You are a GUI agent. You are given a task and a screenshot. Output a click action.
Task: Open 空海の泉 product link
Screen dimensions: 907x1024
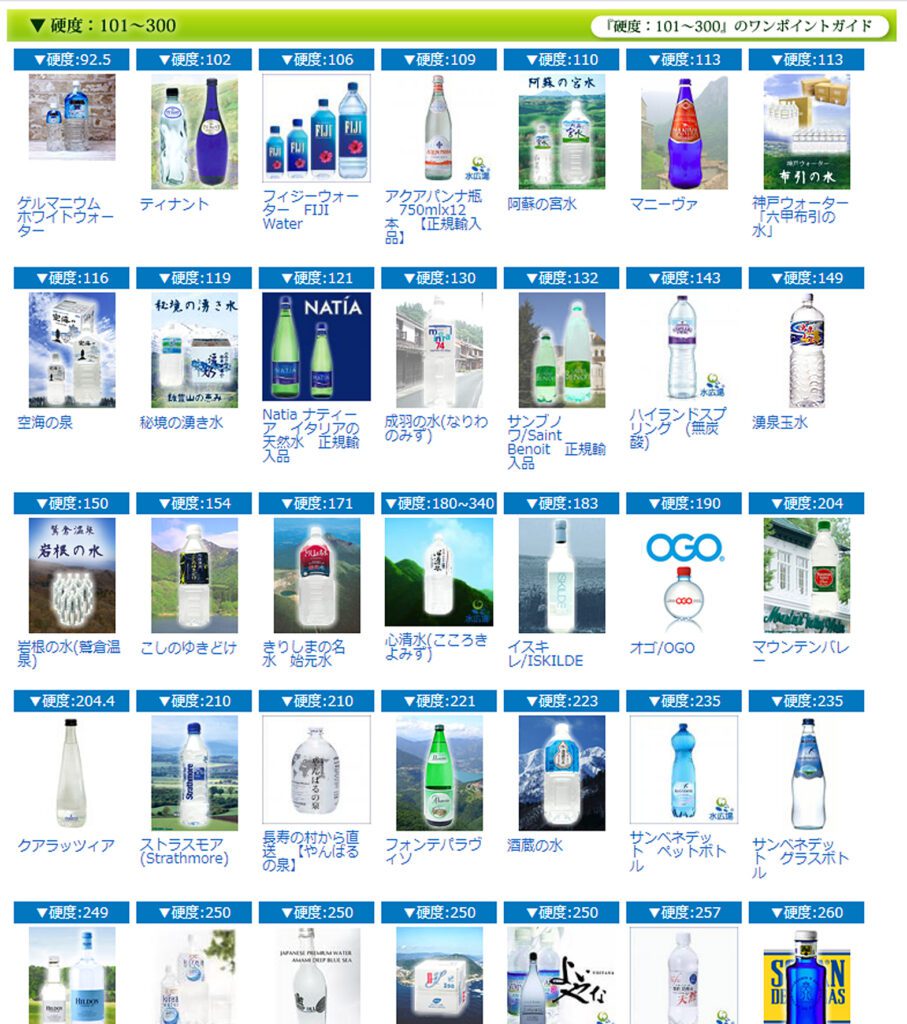click(45, 423)
